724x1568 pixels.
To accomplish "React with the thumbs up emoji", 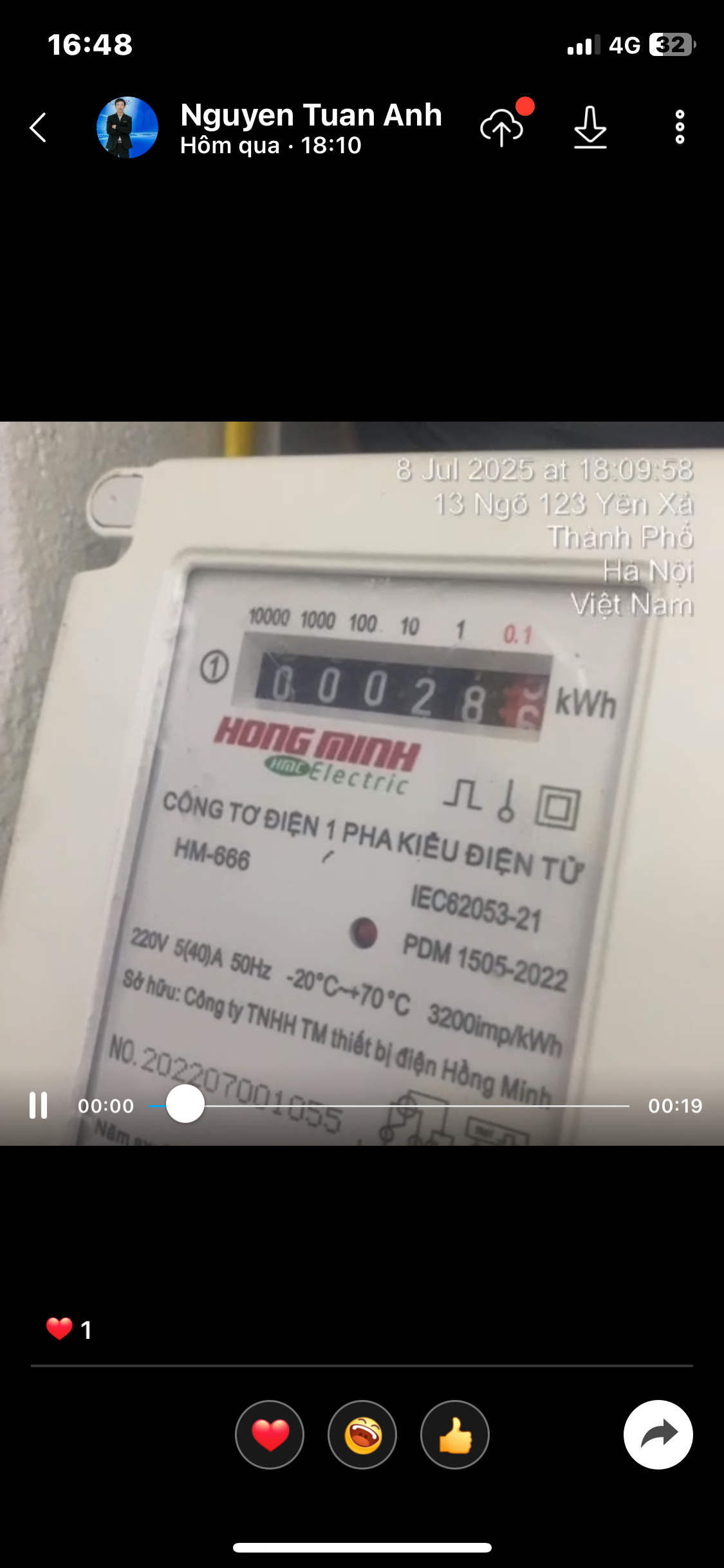I will 455,1435.
